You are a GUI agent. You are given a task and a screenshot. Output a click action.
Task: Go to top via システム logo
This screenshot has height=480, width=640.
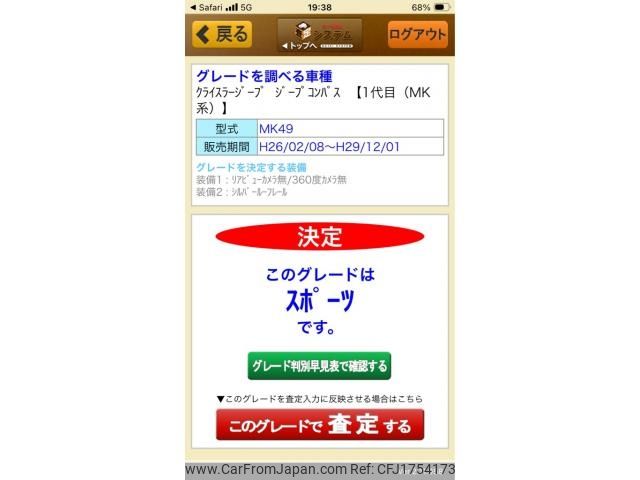coord(319,34)
